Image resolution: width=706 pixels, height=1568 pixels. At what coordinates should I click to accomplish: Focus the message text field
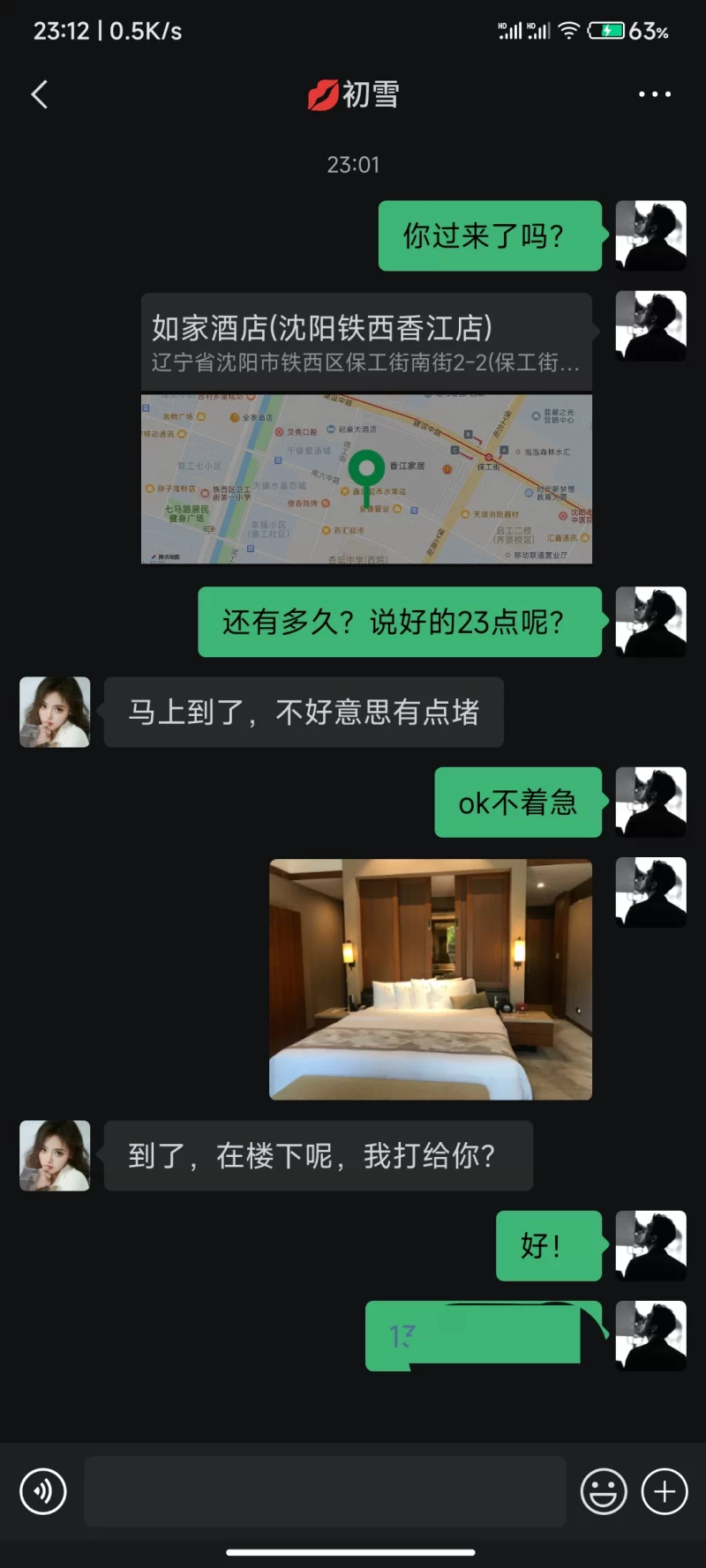(x=325, y=1491)
